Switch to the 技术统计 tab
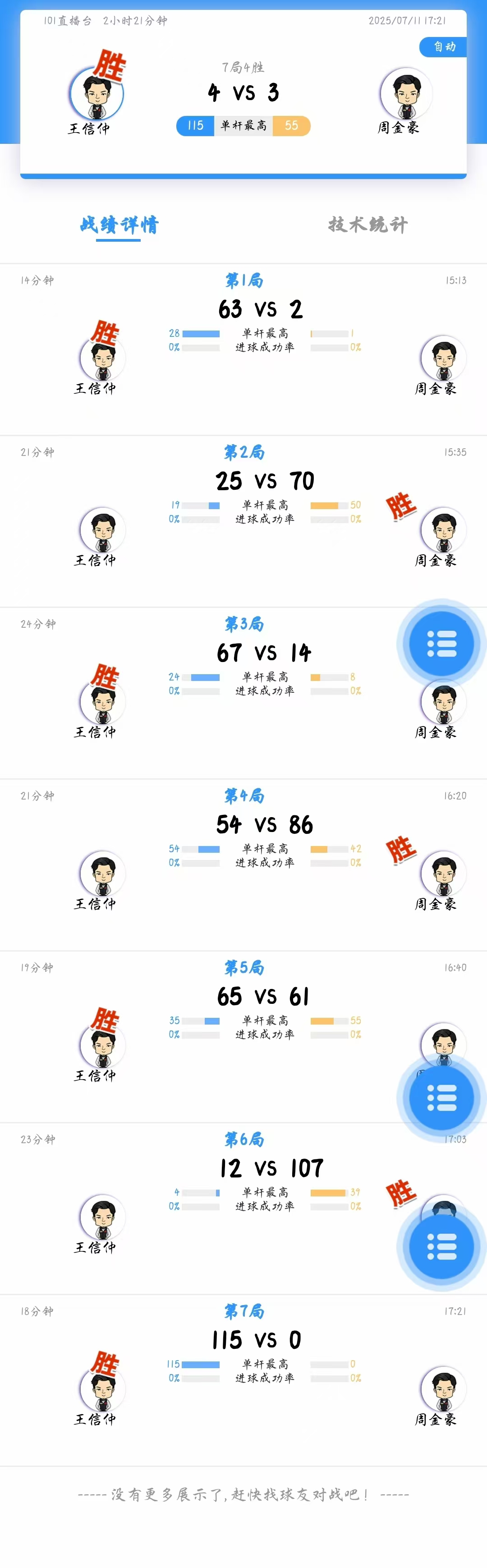 tap(368, 225)
